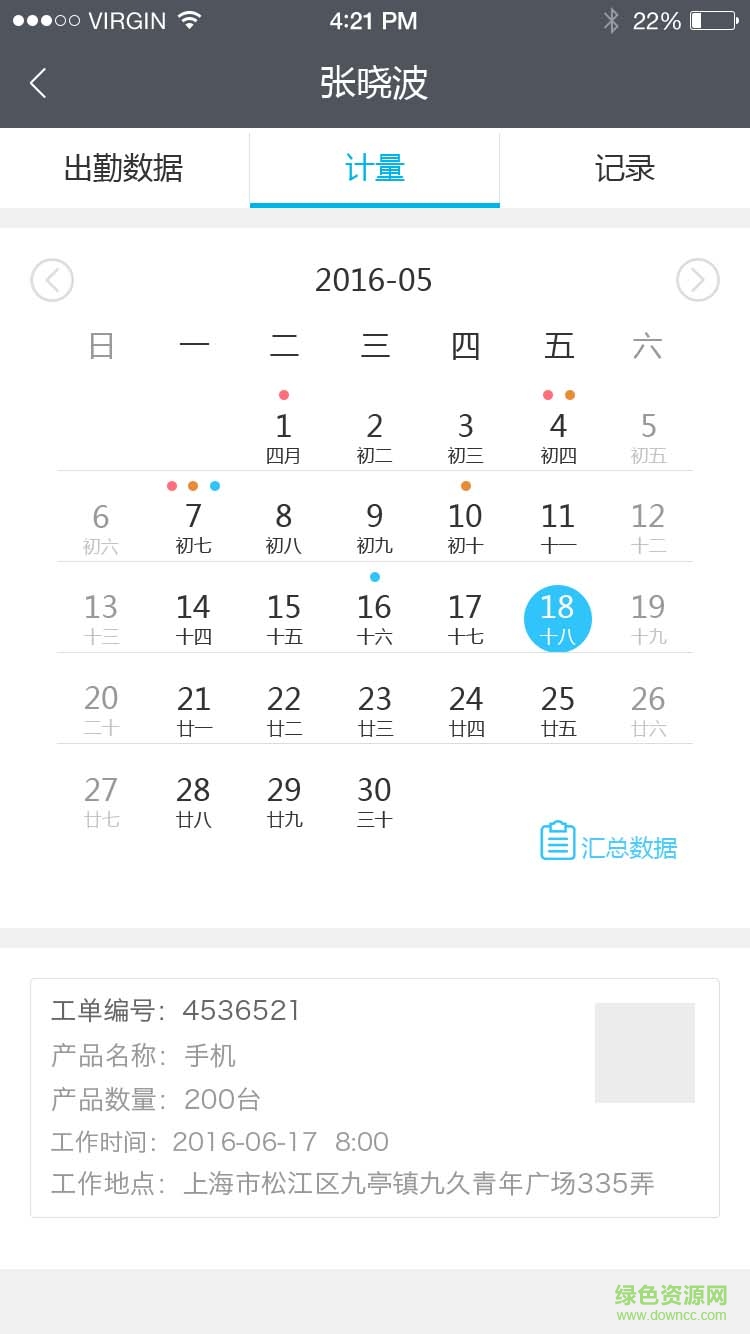750x1334 pixels.
Task: Tap the right arrow to view June
Action: click(x=698, y=280)
